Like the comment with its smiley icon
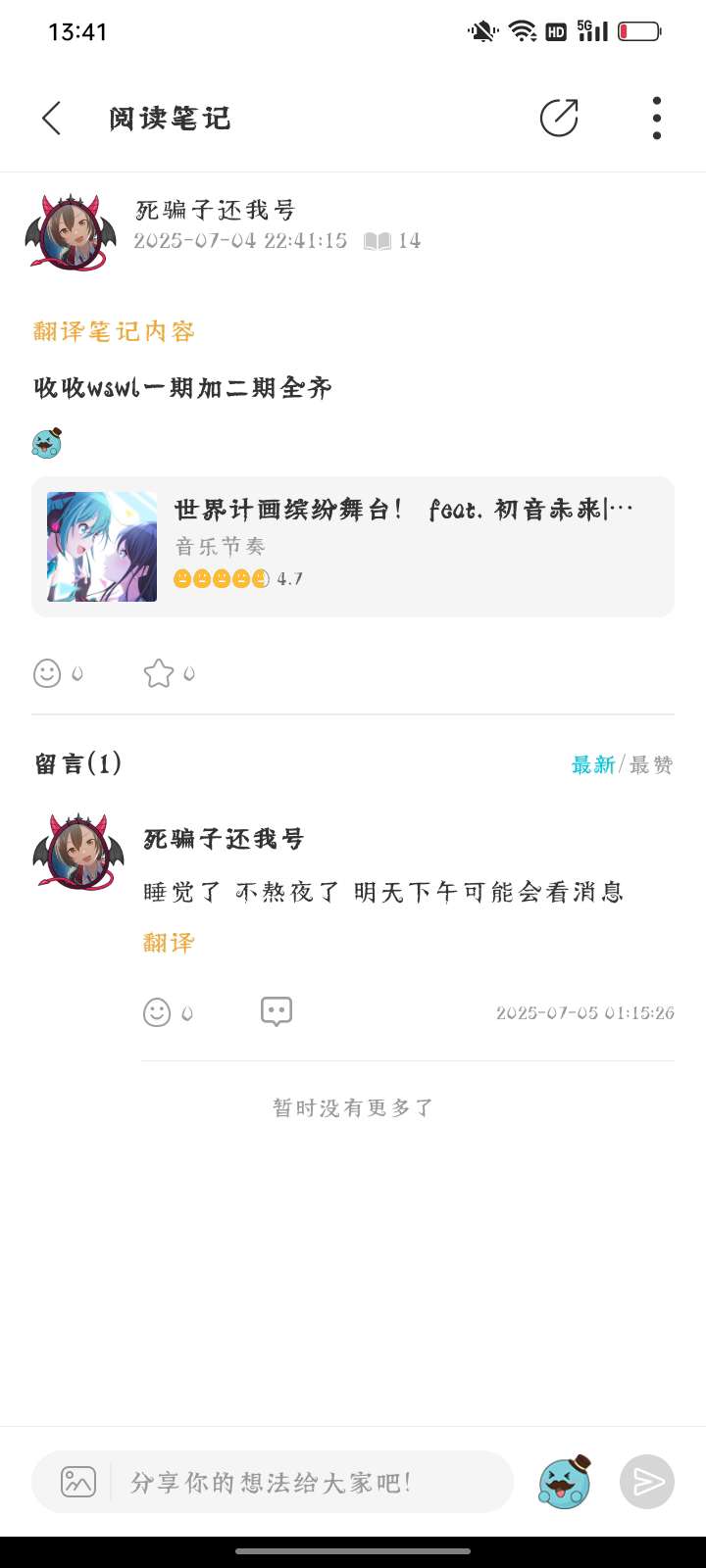This screenshot has width=706, height=1568. coord(157,1012)
